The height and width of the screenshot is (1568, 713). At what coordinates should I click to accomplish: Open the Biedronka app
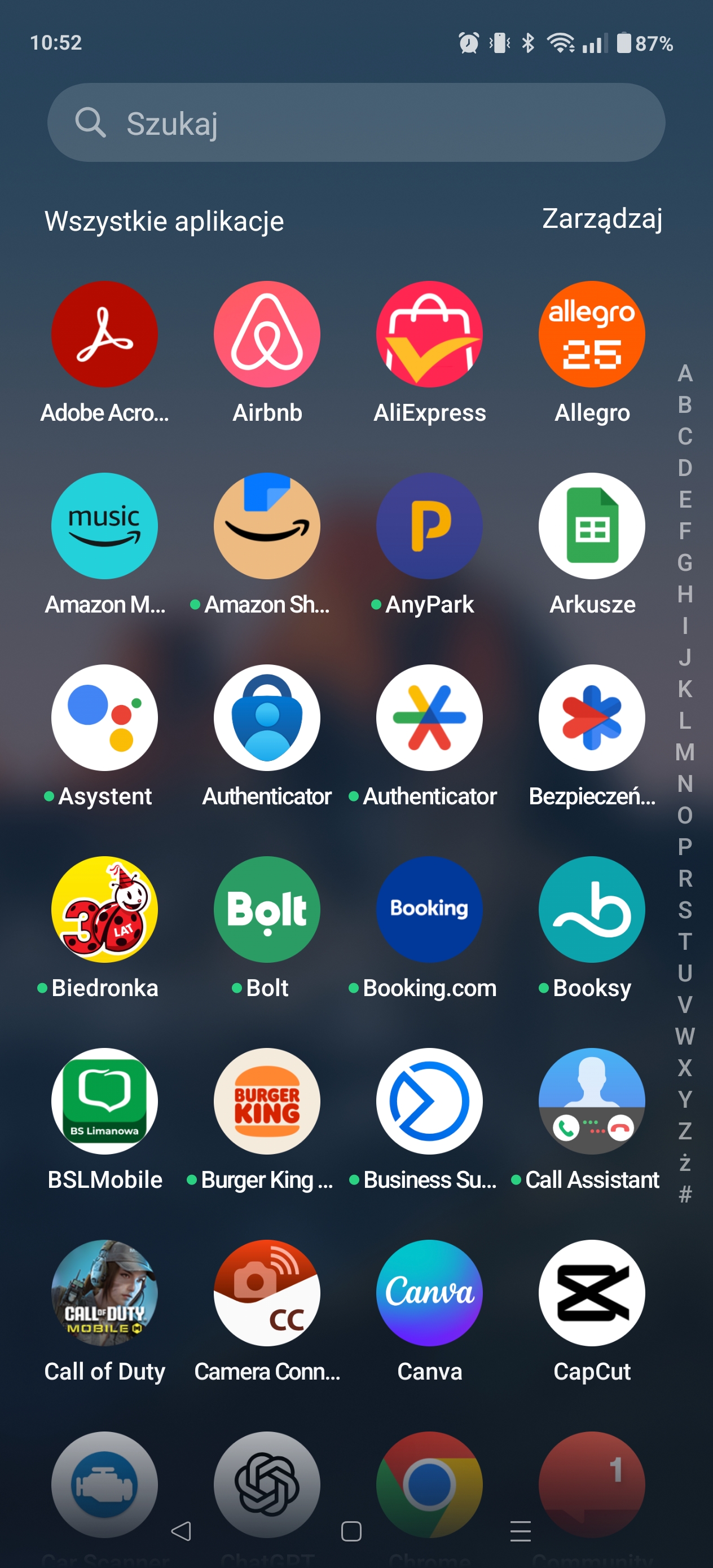[x=104, y=909]
